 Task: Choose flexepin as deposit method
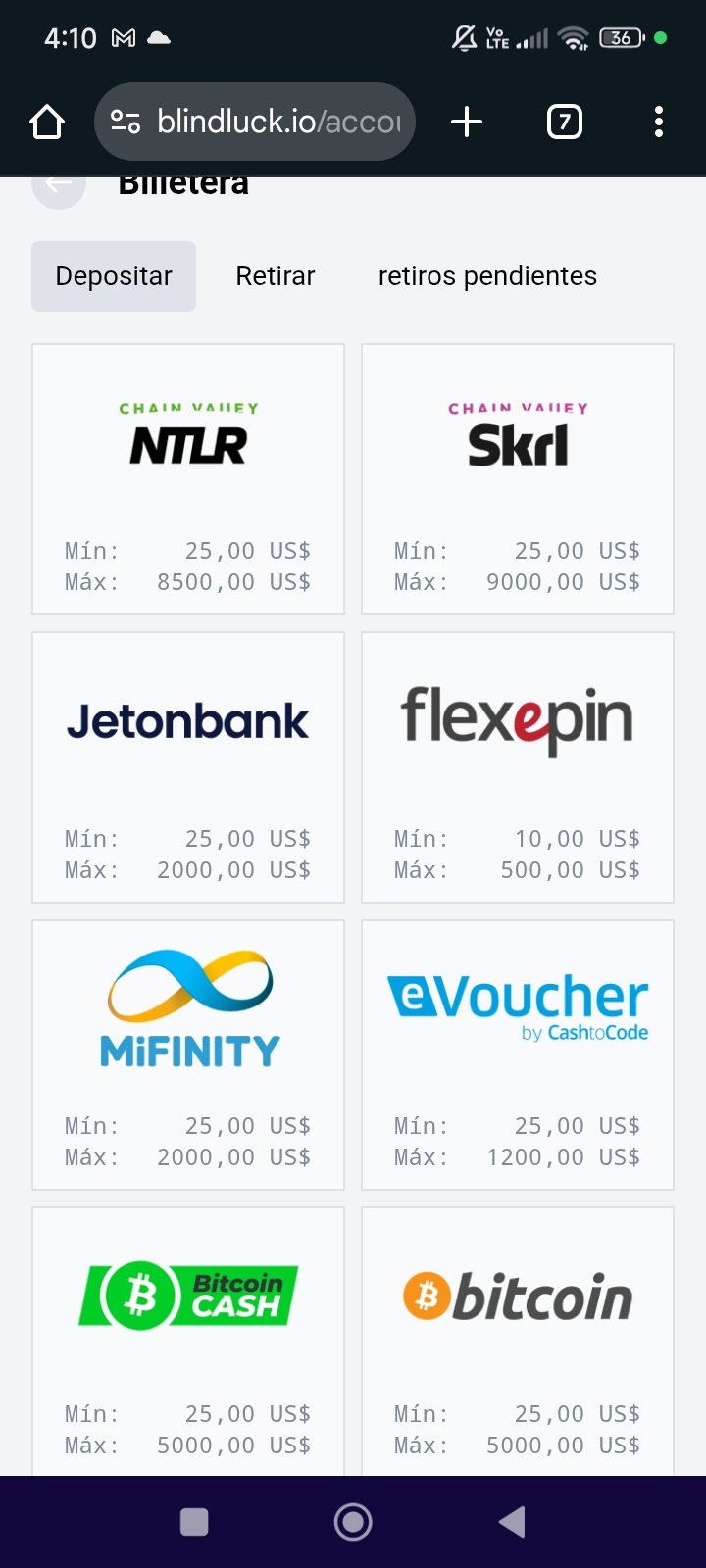(x=518, y=767)
